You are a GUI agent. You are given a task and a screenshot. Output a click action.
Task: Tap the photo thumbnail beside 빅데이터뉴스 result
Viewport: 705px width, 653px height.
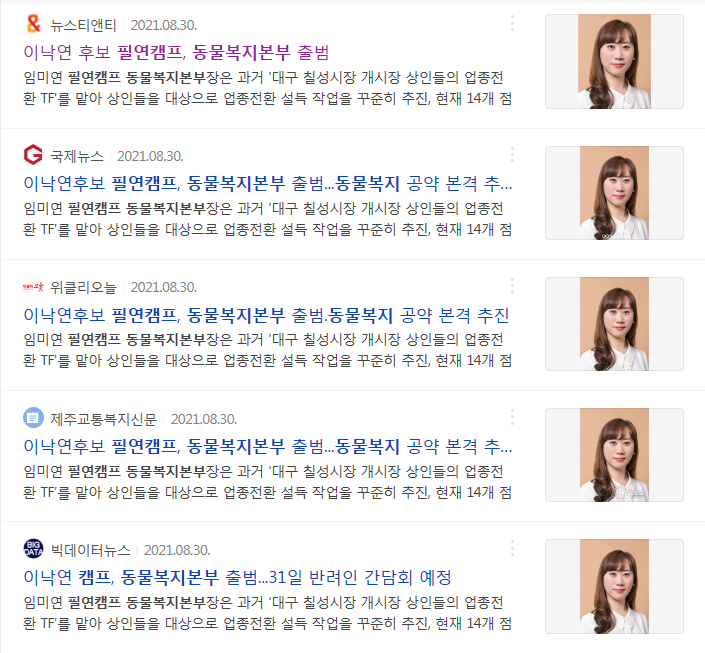point(614,586)
